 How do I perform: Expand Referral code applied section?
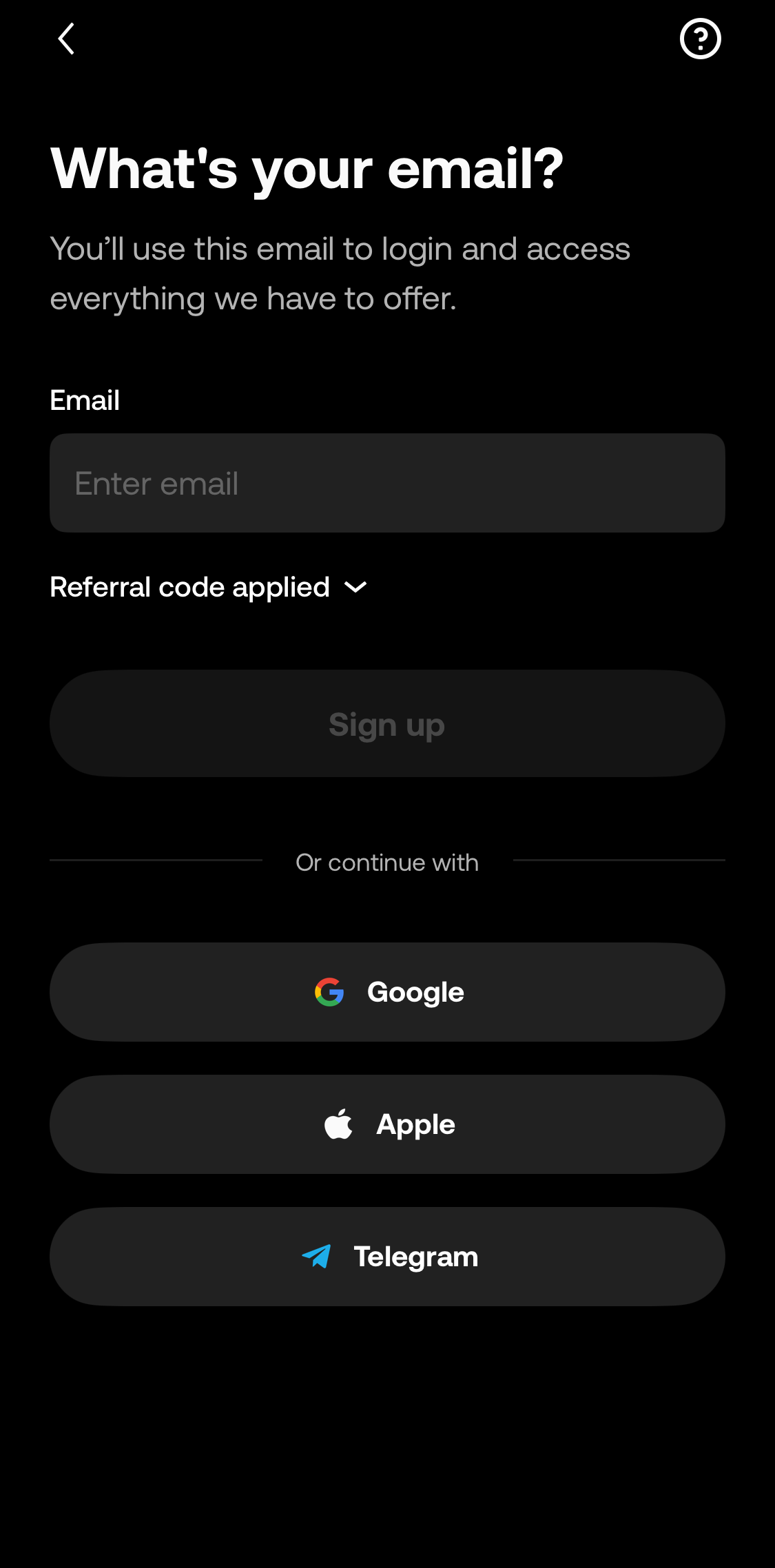pos(209,588)
